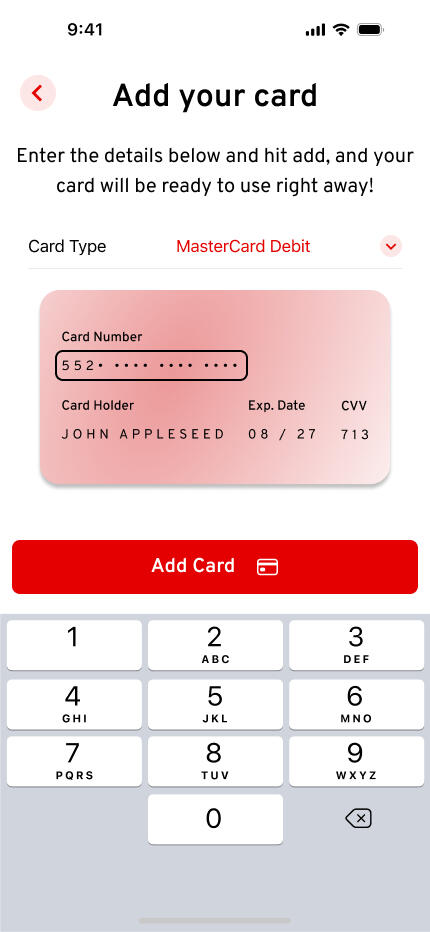
Task: Edit the Card Holder name
Action: pyautogui.click(x=143, y=434)
